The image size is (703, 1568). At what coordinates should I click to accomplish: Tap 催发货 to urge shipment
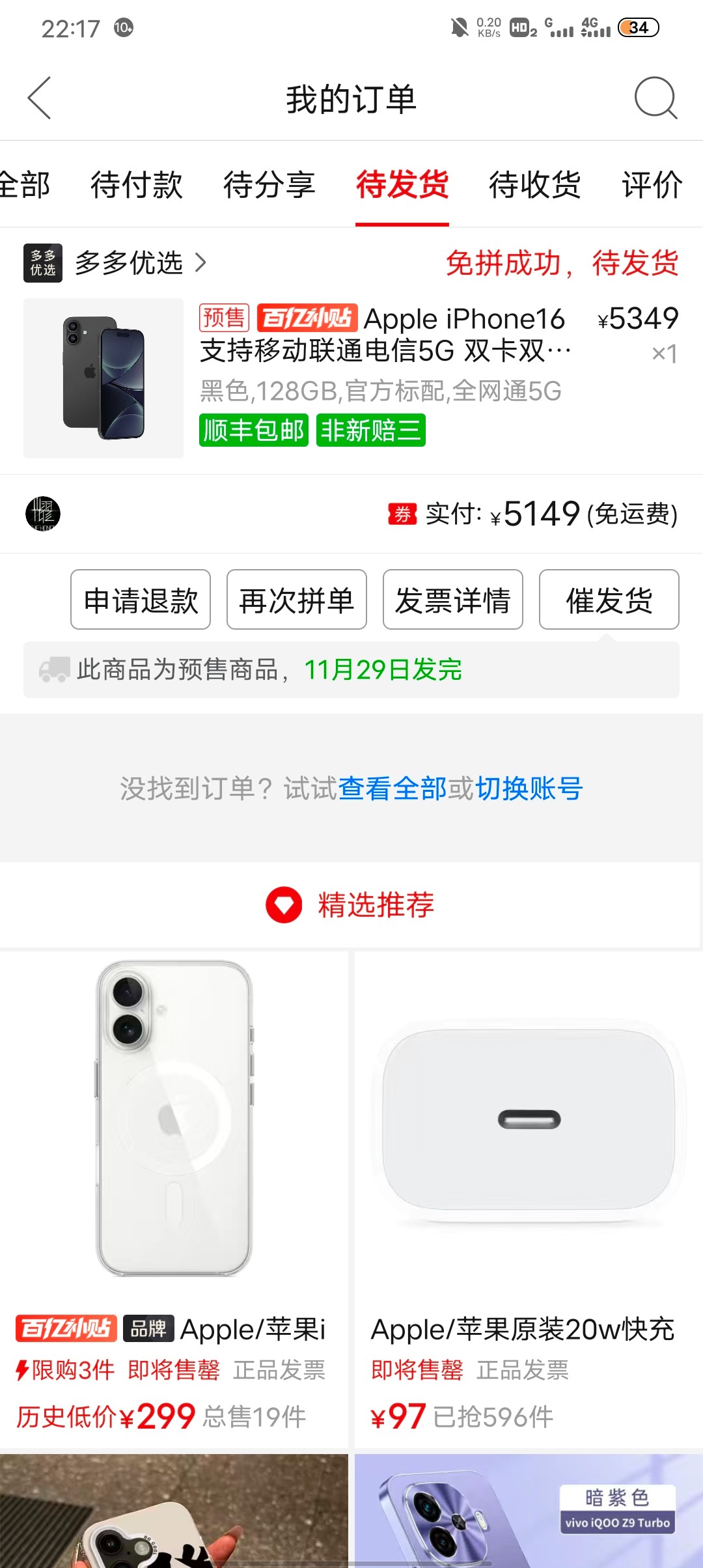pyautogui.click(x=609, y=600)
